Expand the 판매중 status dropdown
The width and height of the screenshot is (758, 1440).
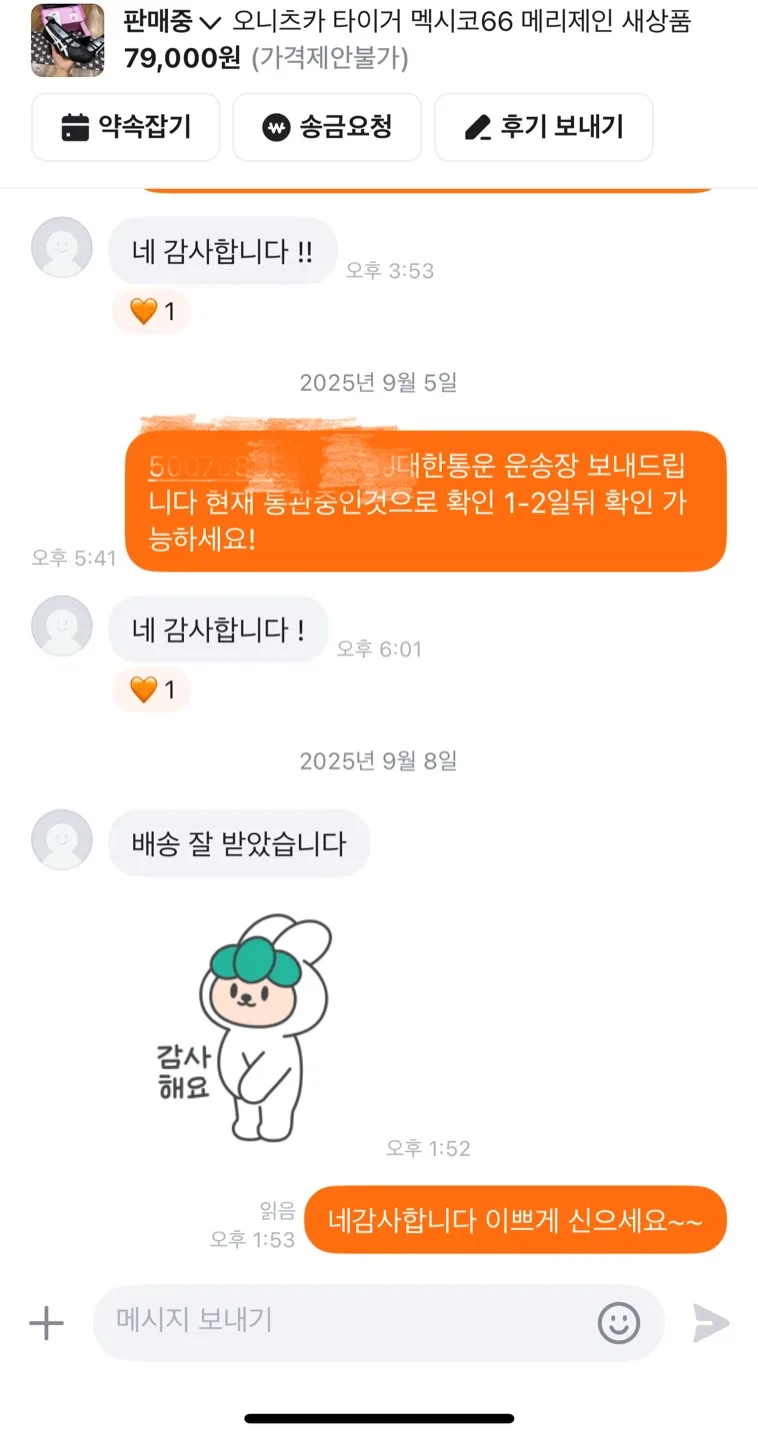coord(172,21)
